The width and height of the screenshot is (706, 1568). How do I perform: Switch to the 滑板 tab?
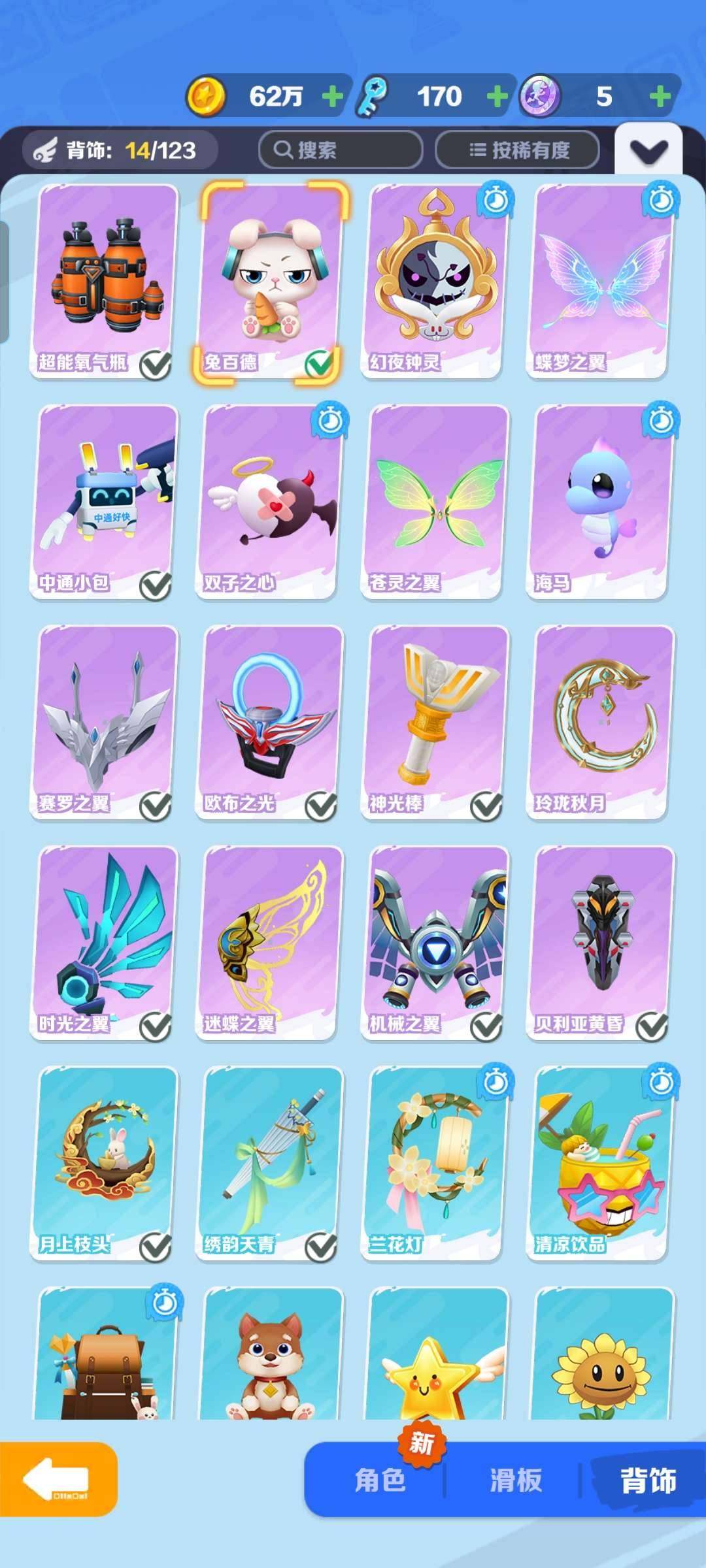(516, 1480)
